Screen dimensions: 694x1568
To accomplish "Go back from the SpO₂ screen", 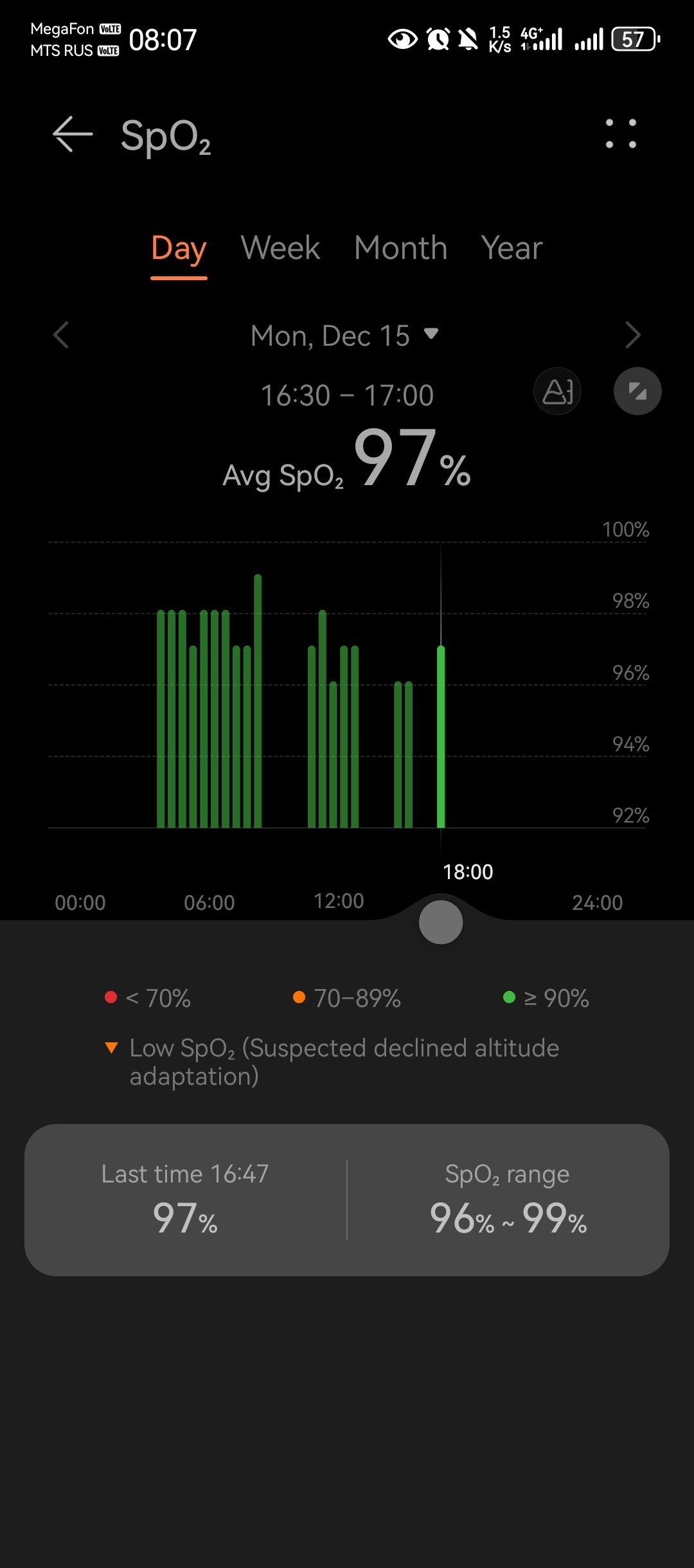I will pos(73,134).
